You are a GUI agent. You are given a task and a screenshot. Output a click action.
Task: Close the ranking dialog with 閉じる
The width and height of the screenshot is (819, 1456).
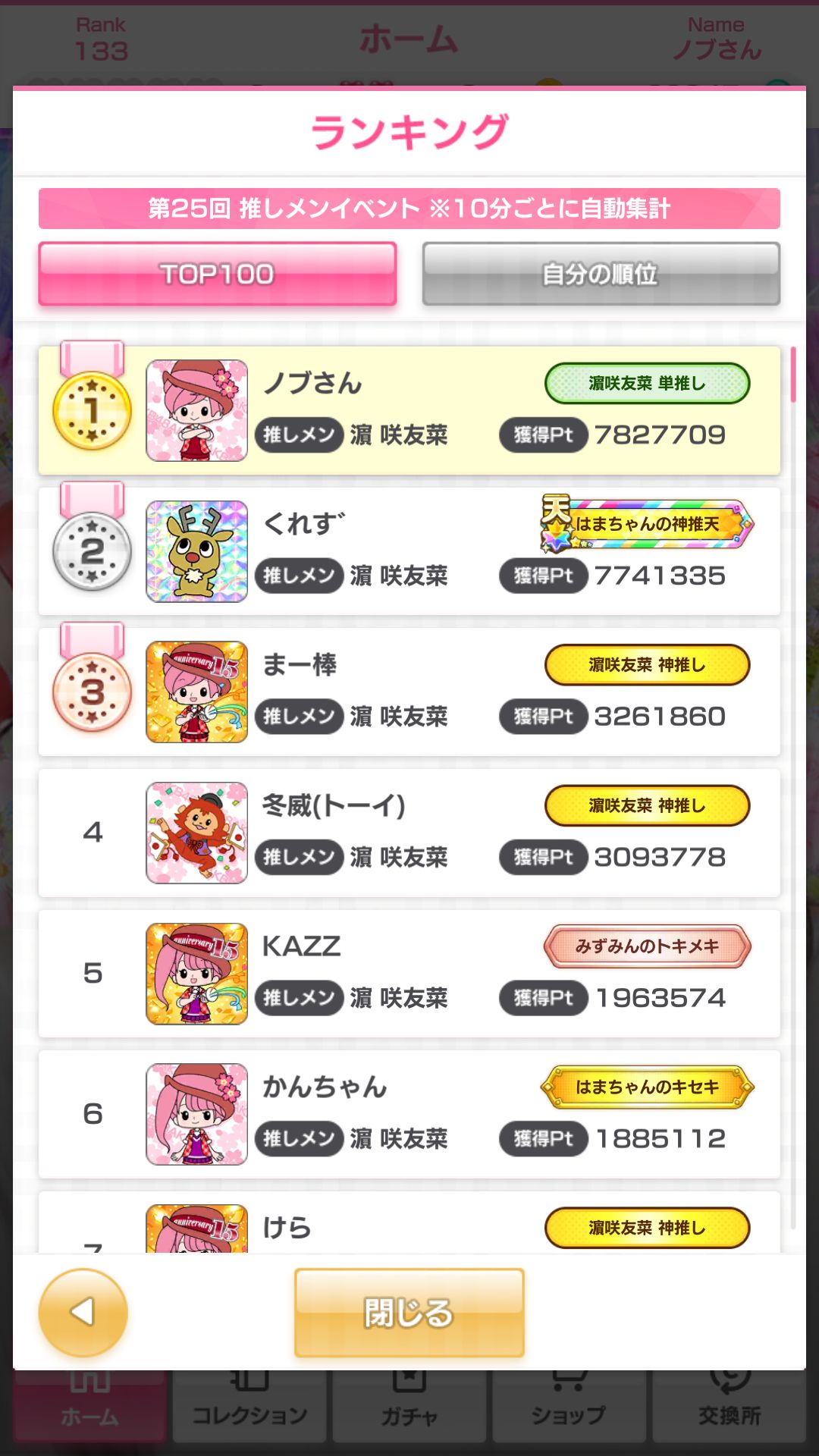(409, 1313)
